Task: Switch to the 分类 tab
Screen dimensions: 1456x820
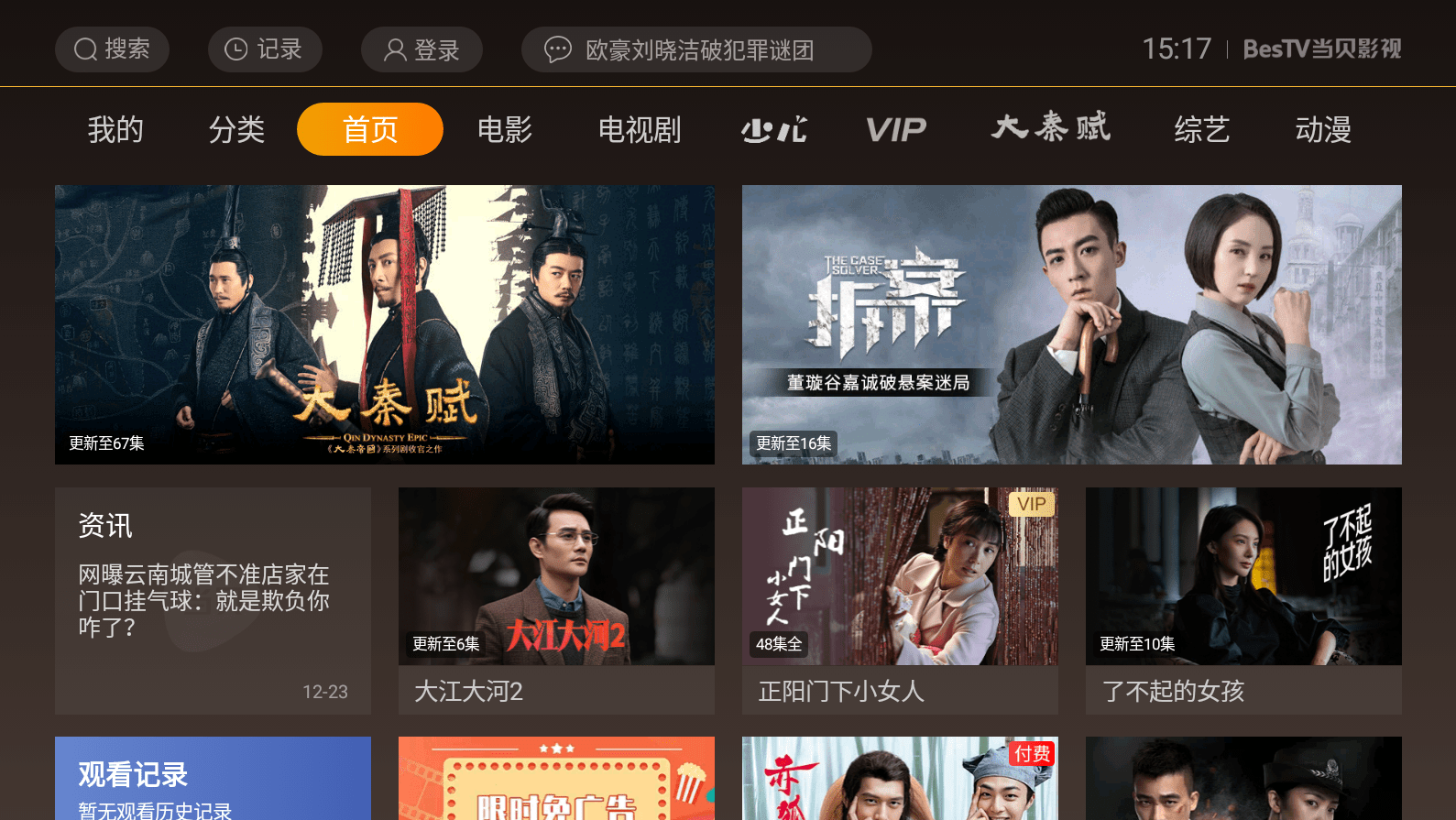Action: [x=236, y=129]
